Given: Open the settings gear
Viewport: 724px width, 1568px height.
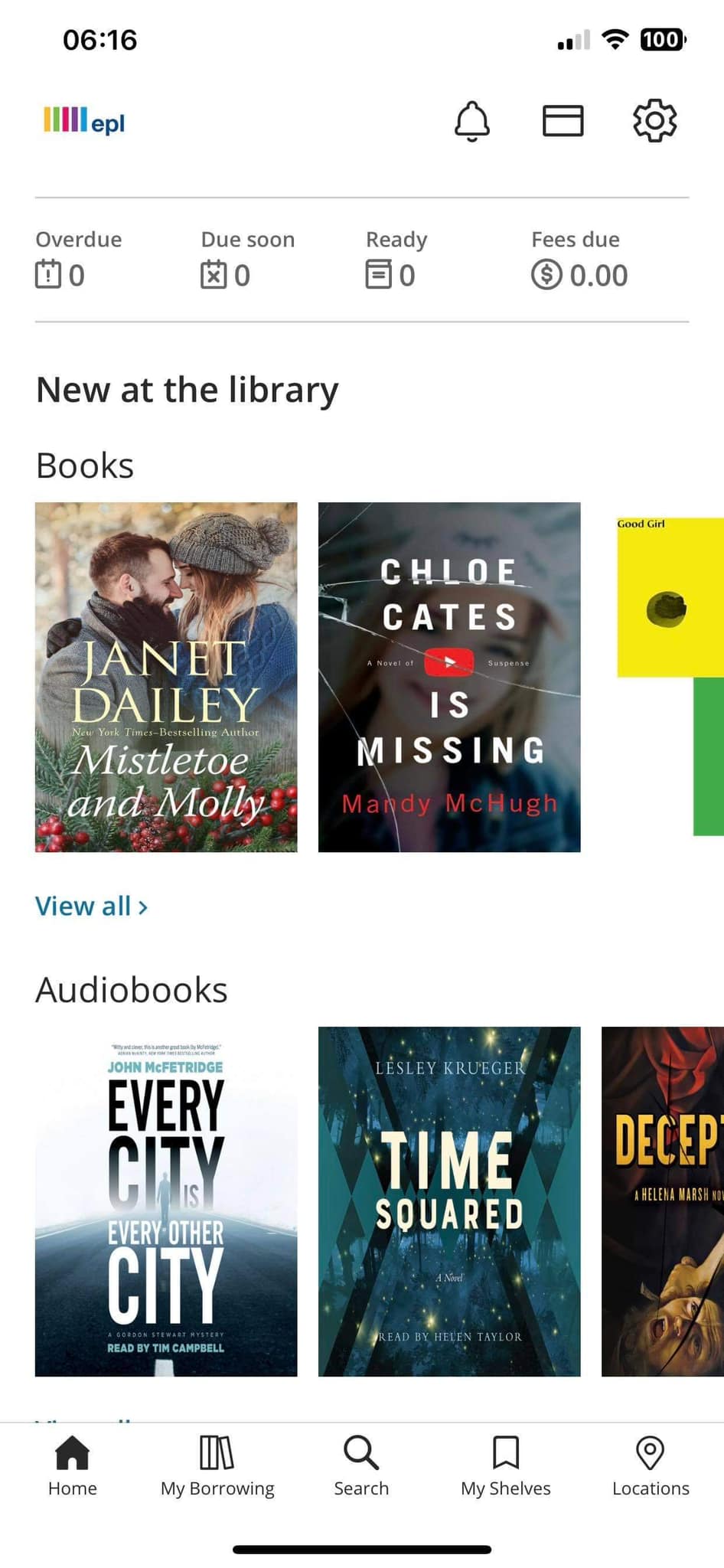Looking at the screenshot, I should pos(654,120).
